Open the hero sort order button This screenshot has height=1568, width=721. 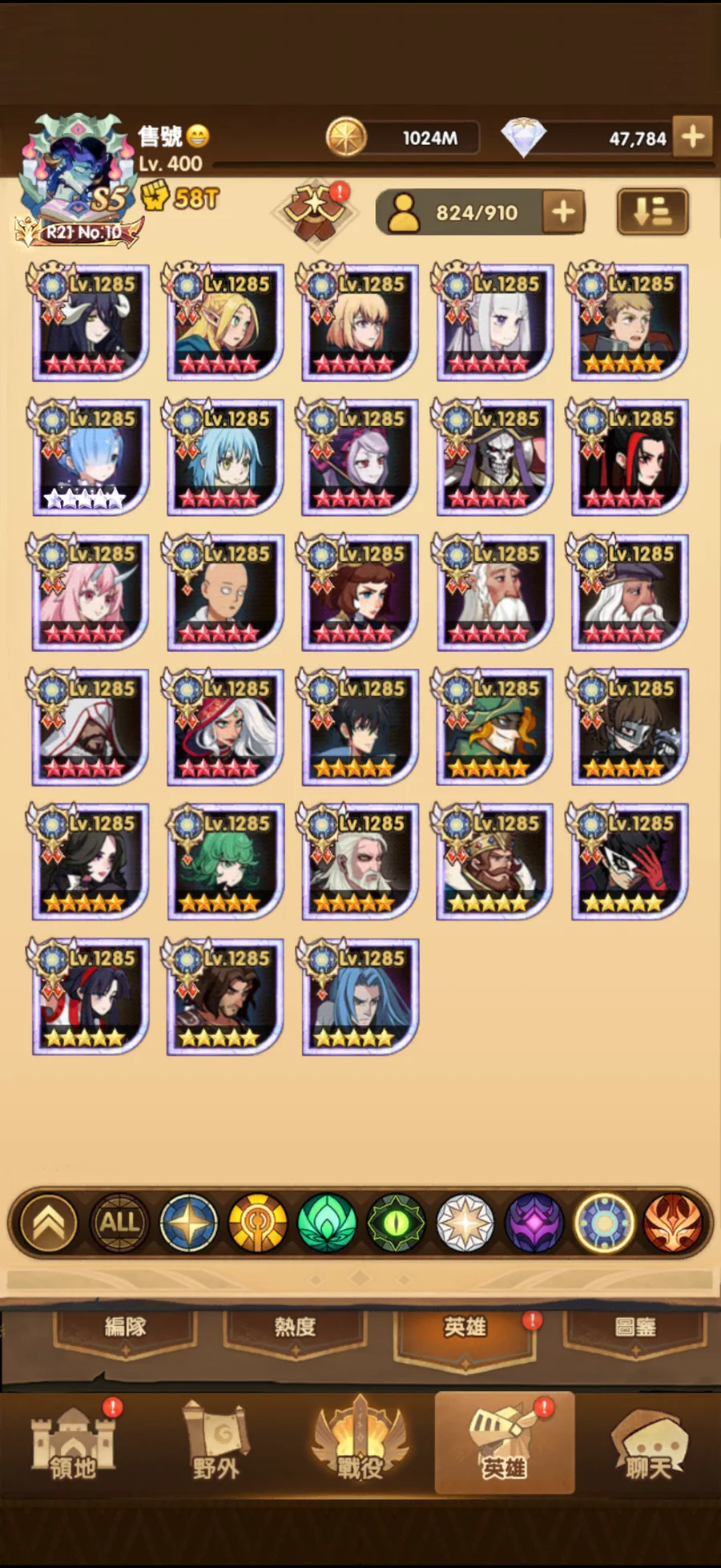click(652, 212)
